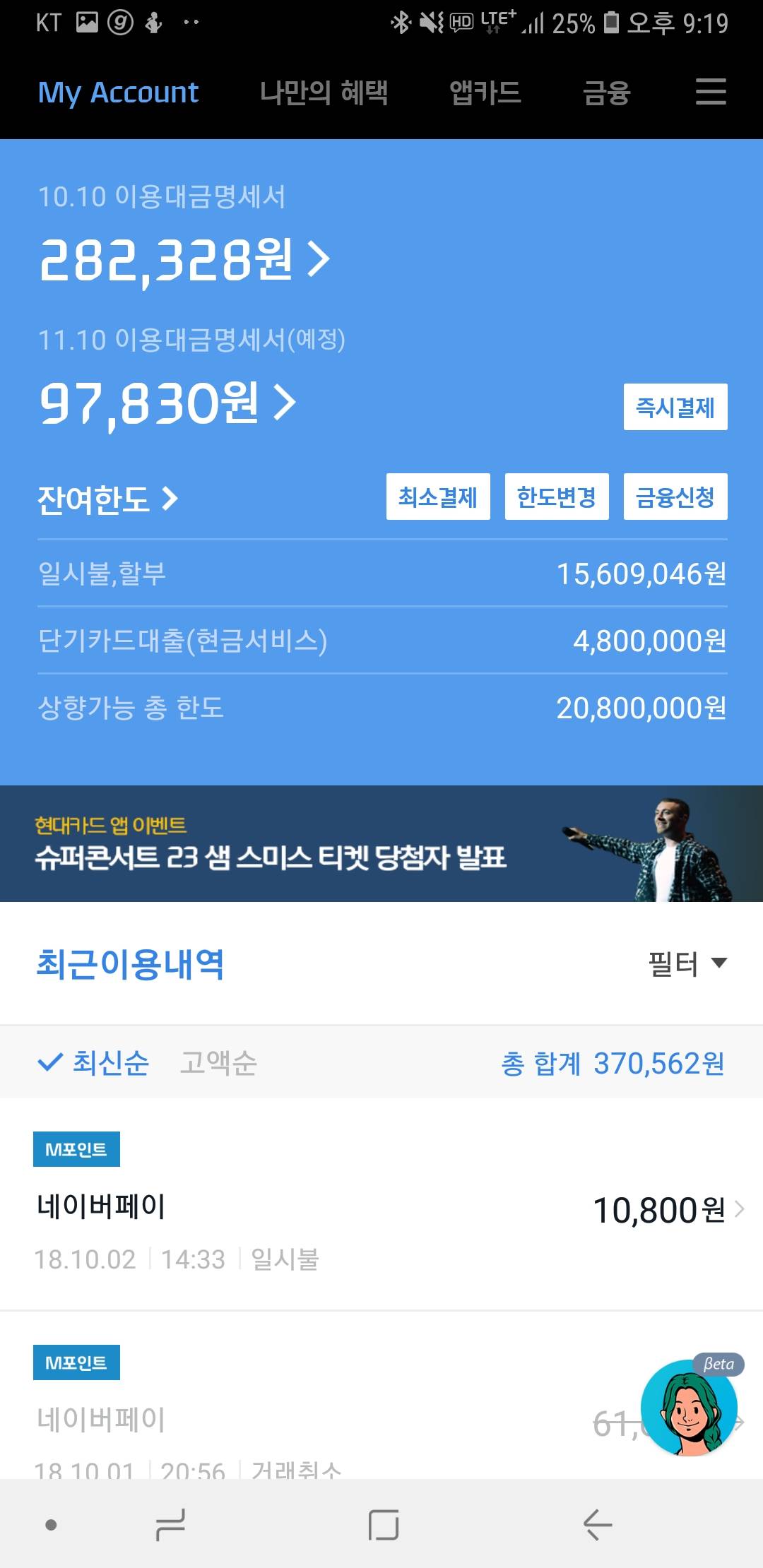Open 잔여한도 details
Screen dimensions: 763x1568
(x=107, y=499)
